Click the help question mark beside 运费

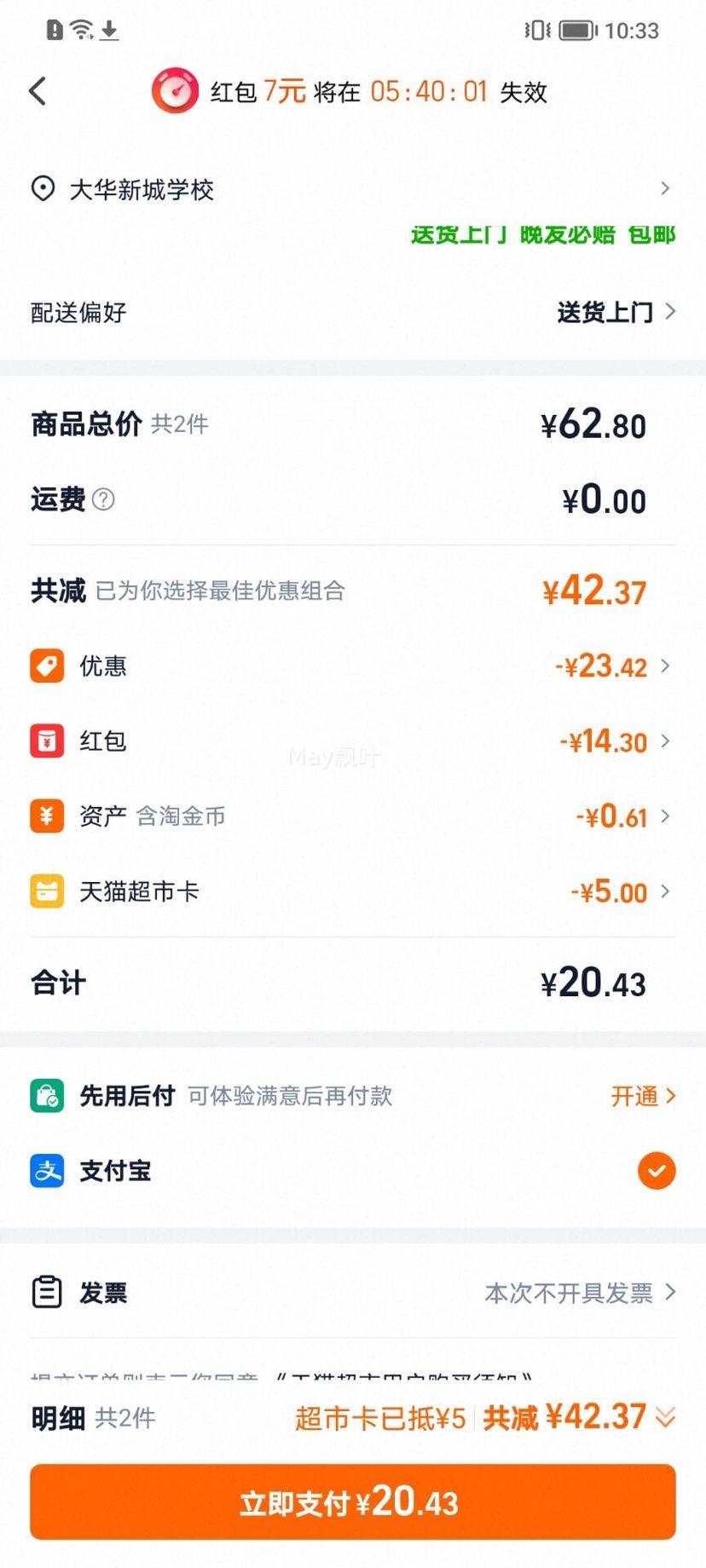tap(104, 501)
